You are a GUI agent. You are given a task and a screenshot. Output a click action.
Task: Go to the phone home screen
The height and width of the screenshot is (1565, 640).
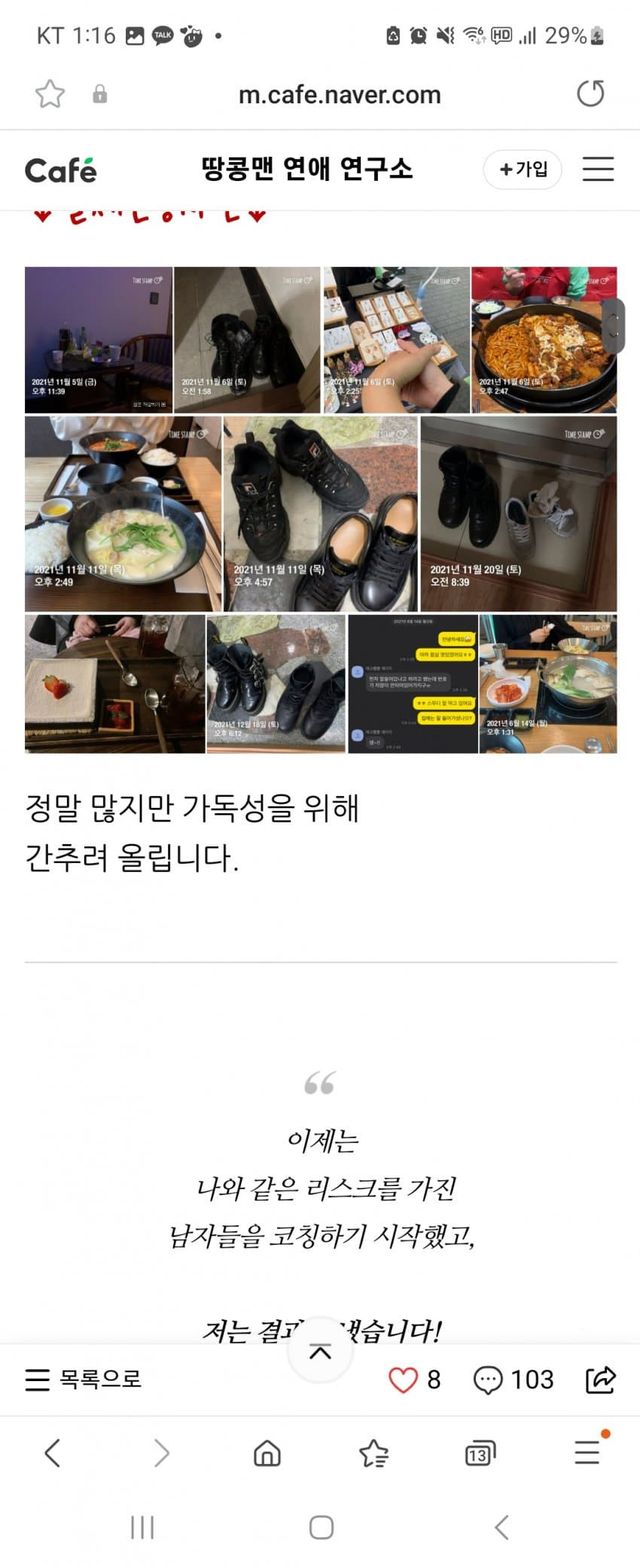click(321, 1526)
